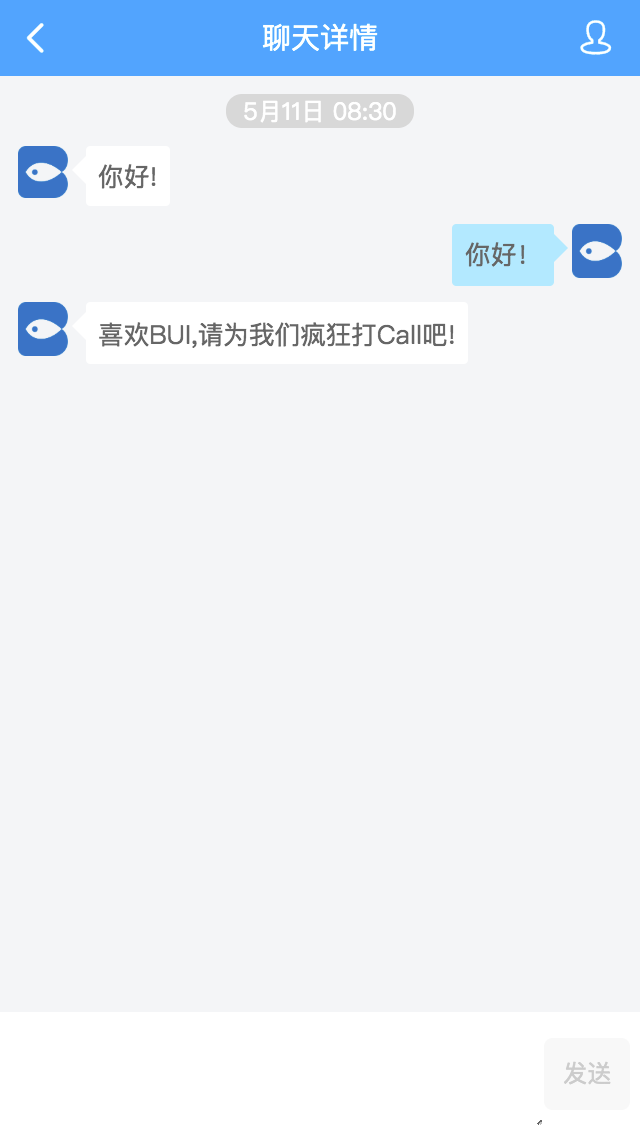640x1136 pixels.
Task: Tap the message input field
Action: (272, 1073)
